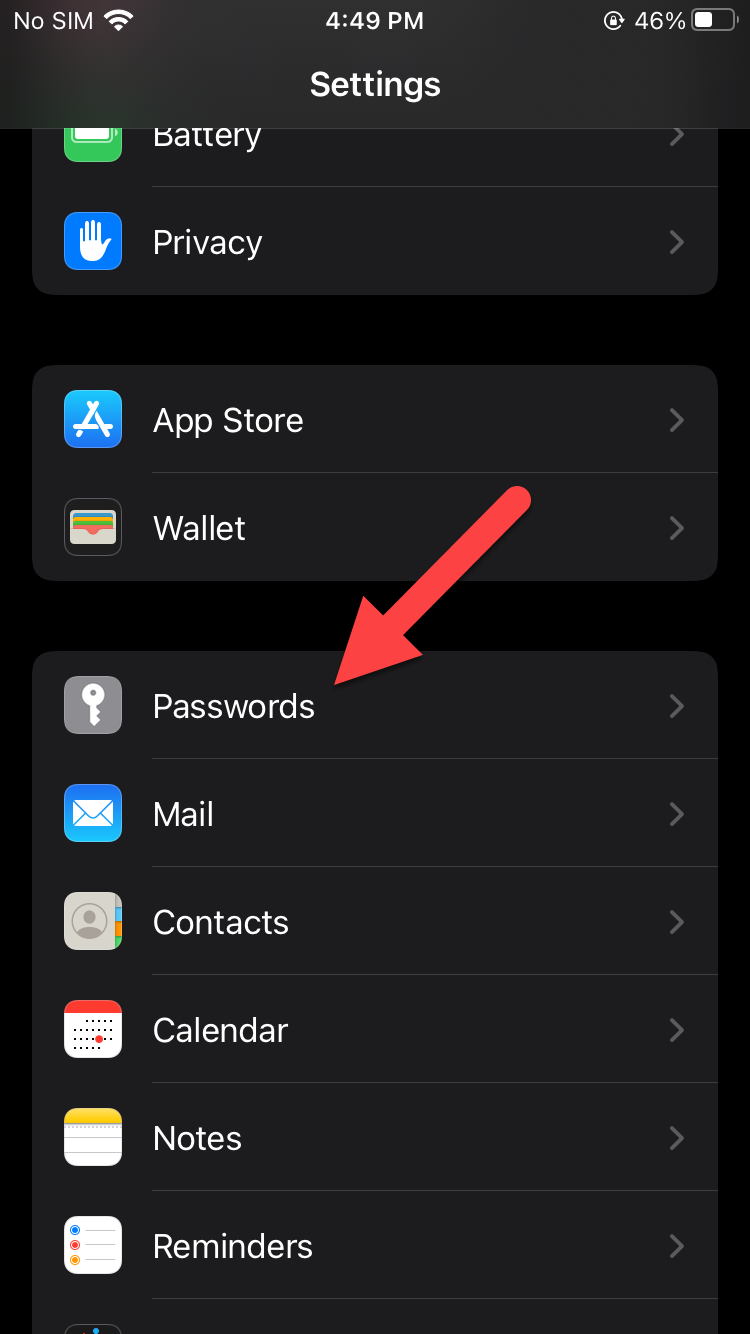Go to Wallet settings
Image resolution: width=750 pixels, height=1334 pixels.
tap(375, 528)
